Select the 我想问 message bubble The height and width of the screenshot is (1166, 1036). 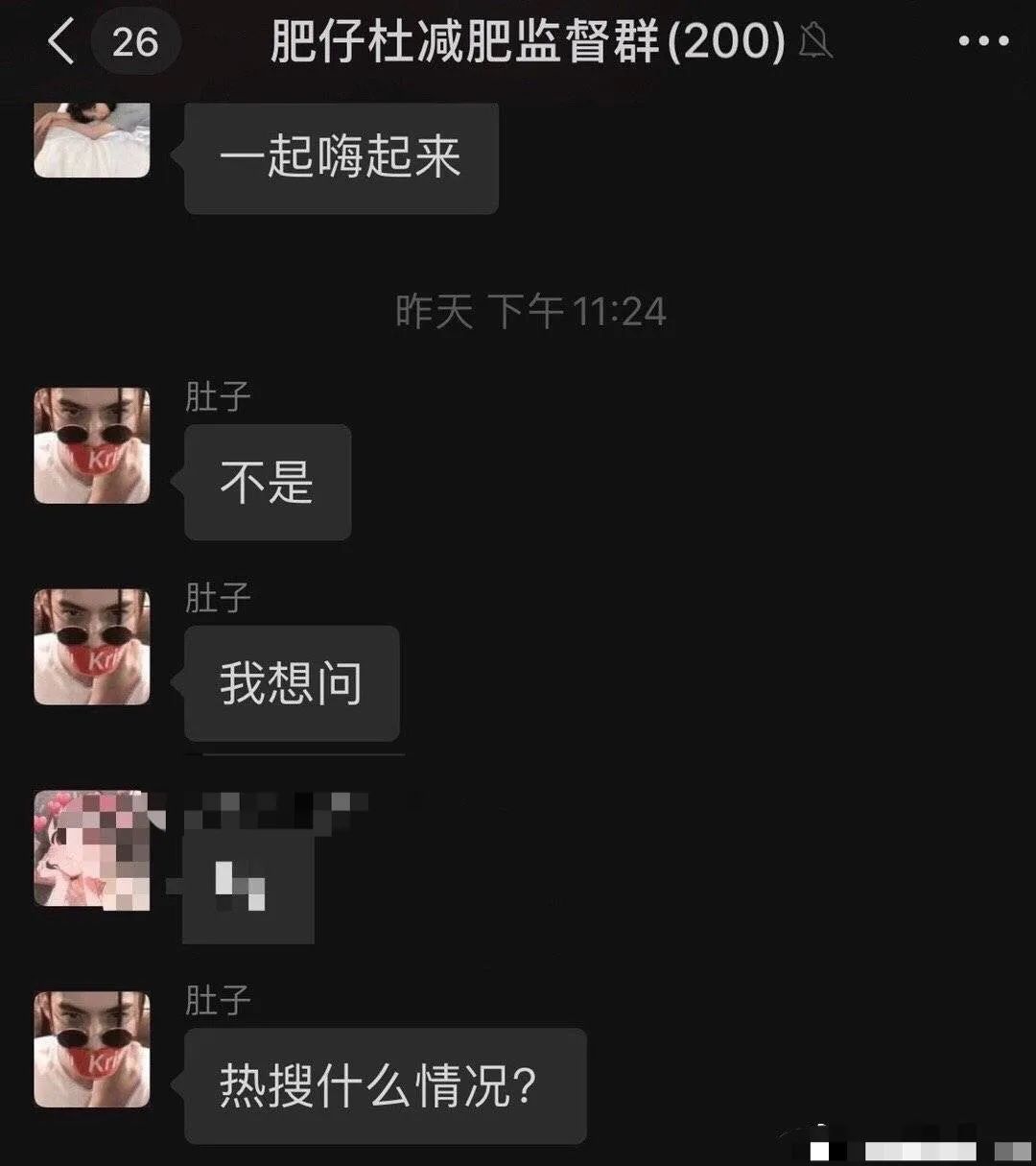tap(291, 683)
